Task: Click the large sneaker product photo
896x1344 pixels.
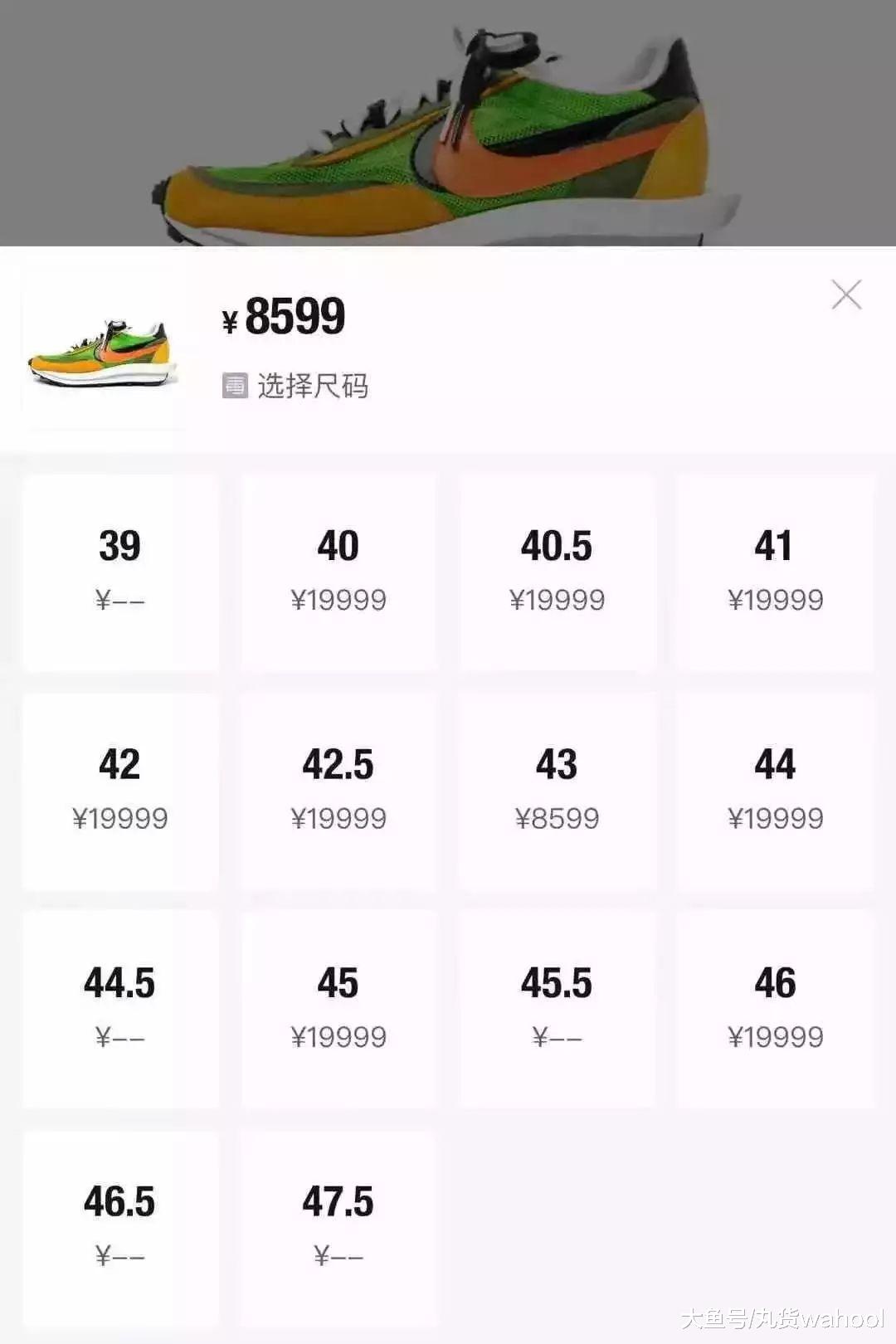Action: (x=448, y=124)
